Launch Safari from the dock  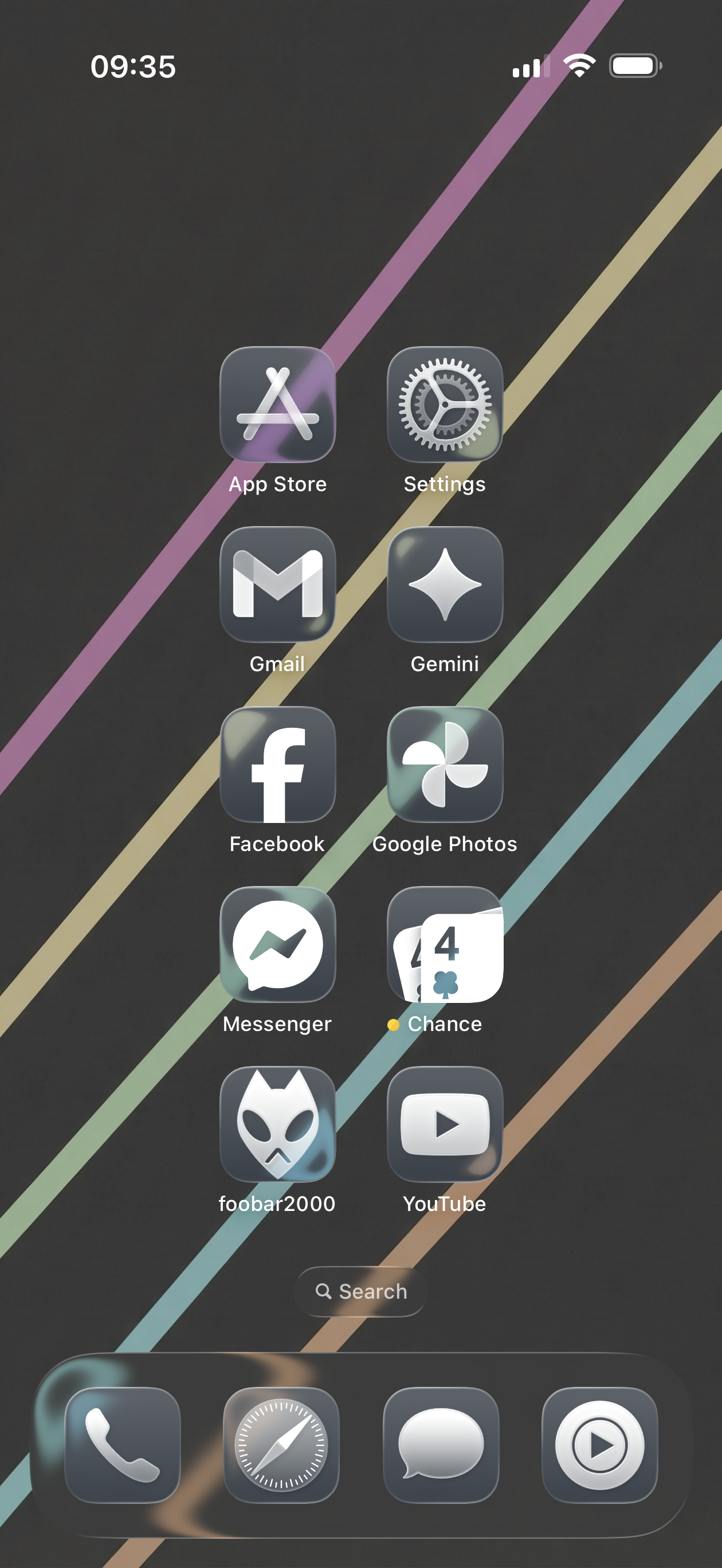(x=281, y=1444)
